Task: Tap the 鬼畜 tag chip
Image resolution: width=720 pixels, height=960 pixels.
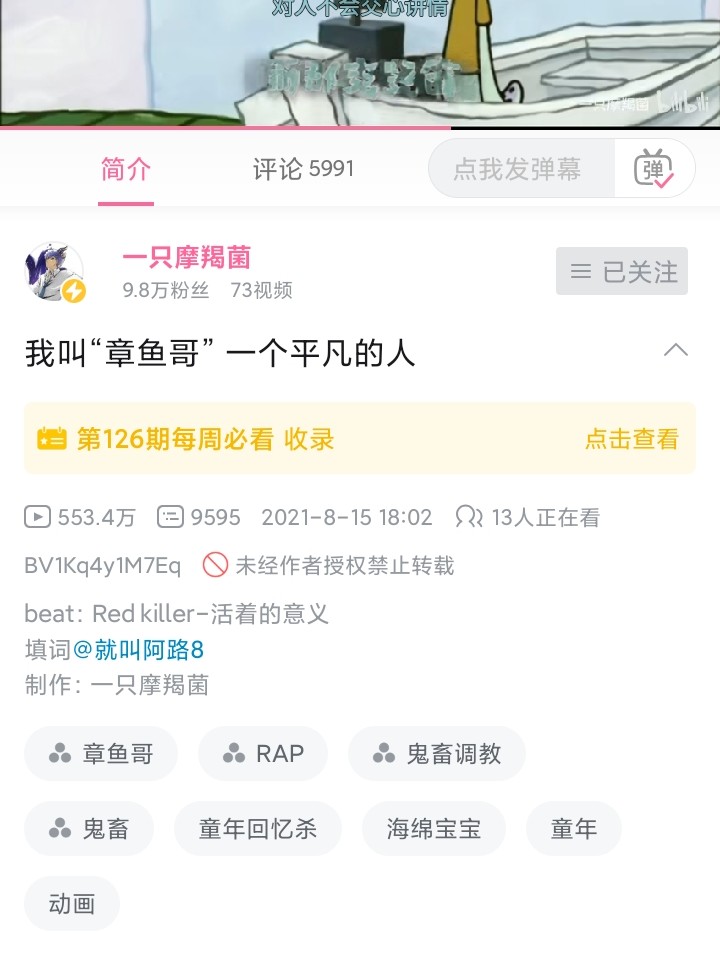Action: (88, 828)
